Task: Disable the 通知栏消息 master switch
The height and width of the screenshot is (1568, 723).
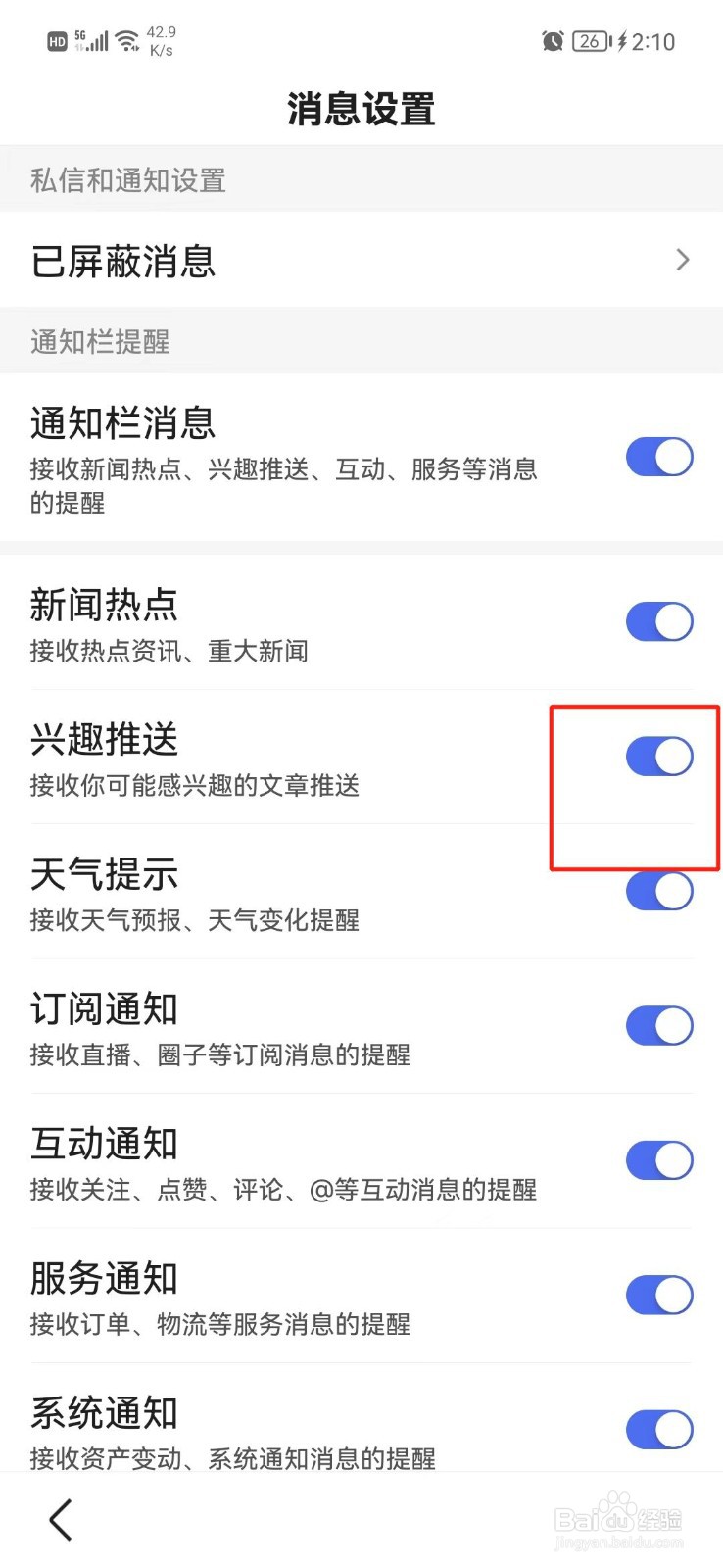Action: point(658,457)
